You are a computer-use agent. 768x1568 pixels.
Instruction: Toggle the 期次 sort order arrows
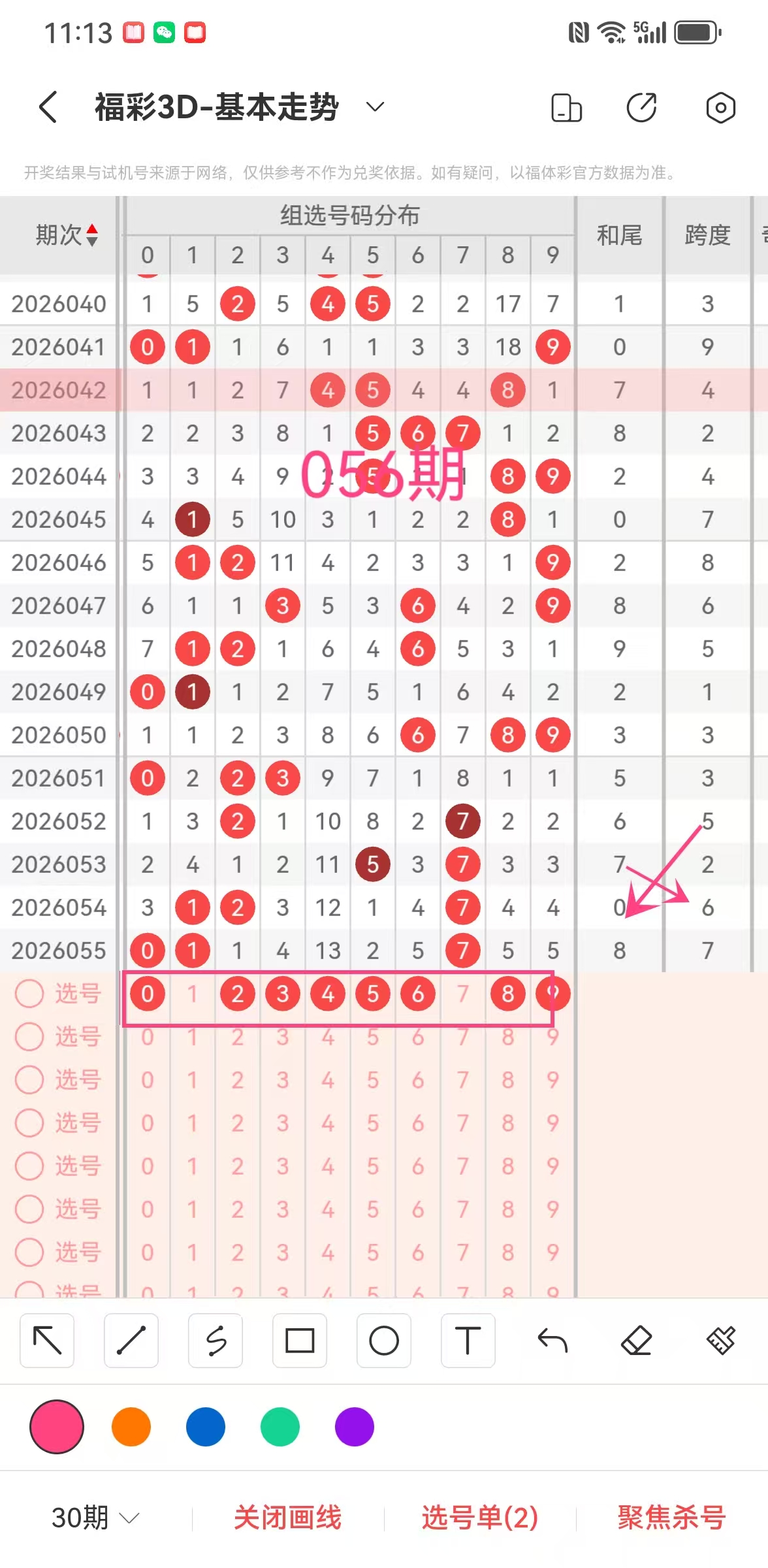coord(92,235)
